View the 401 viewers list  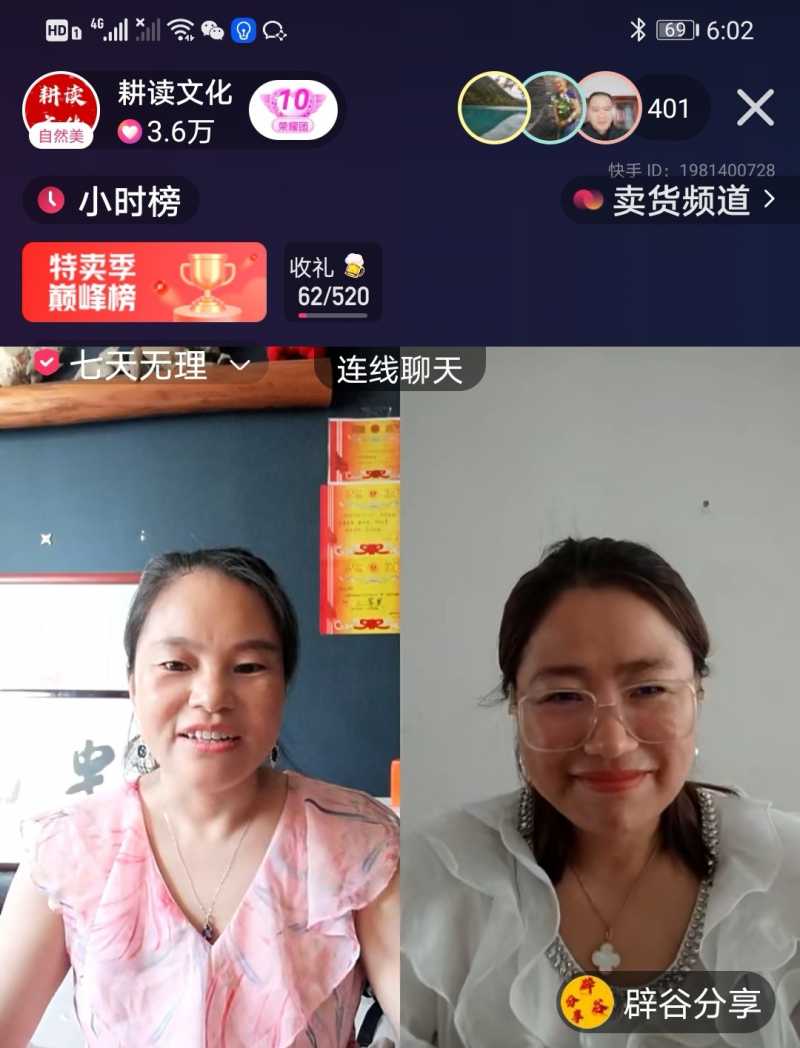coord(669,108)
